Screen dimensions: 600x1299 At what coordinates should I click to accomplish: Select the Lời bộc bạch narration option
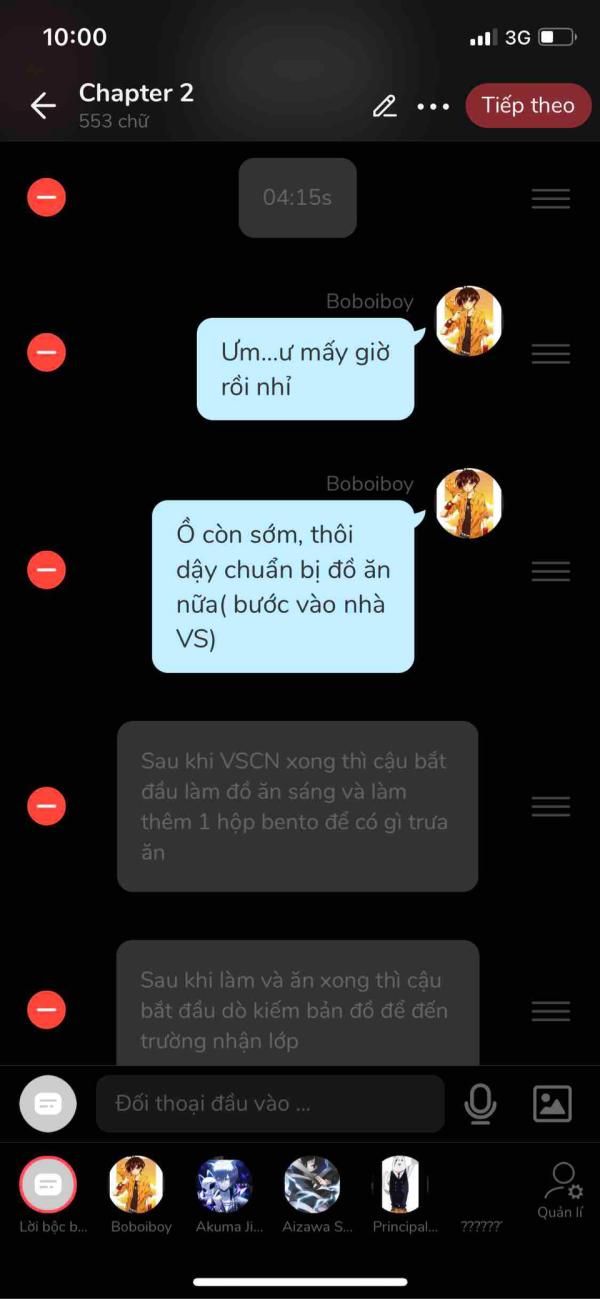coord(48,1186)
